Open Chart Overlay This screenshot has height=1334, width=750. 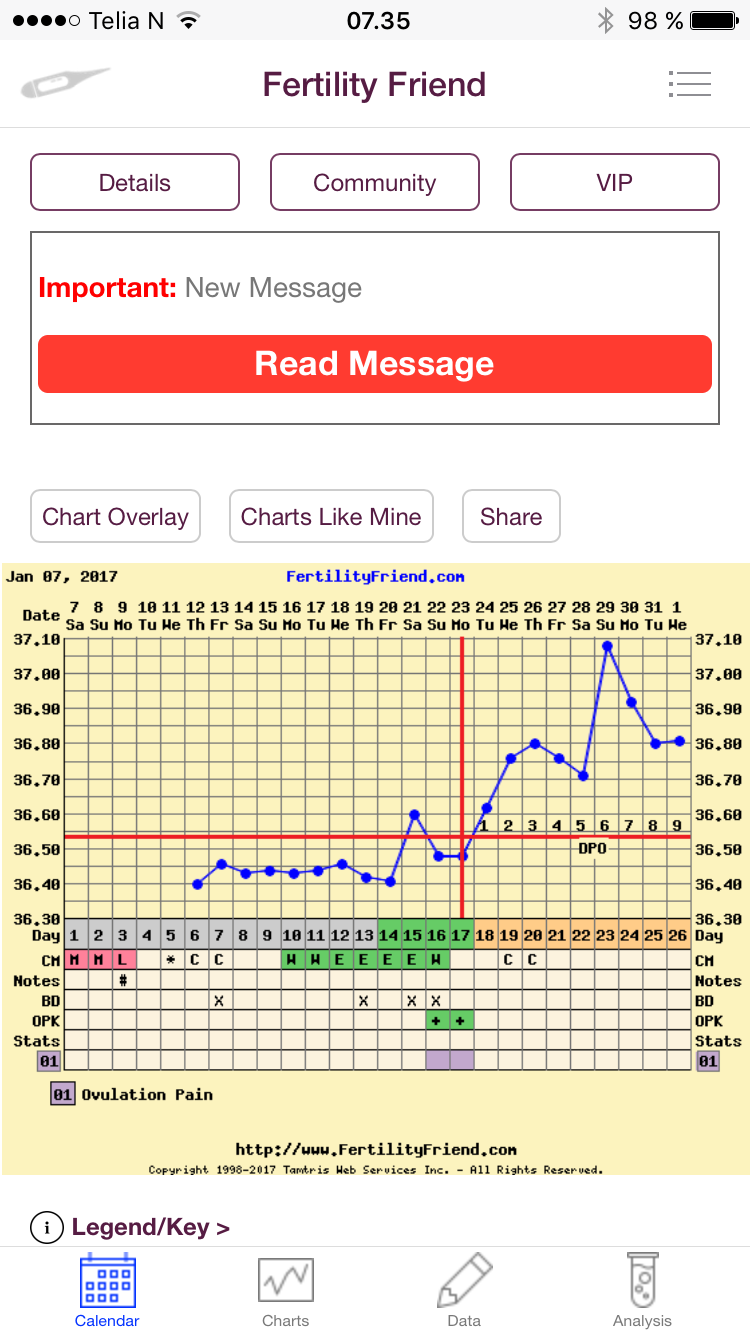[x=115, y=516]
